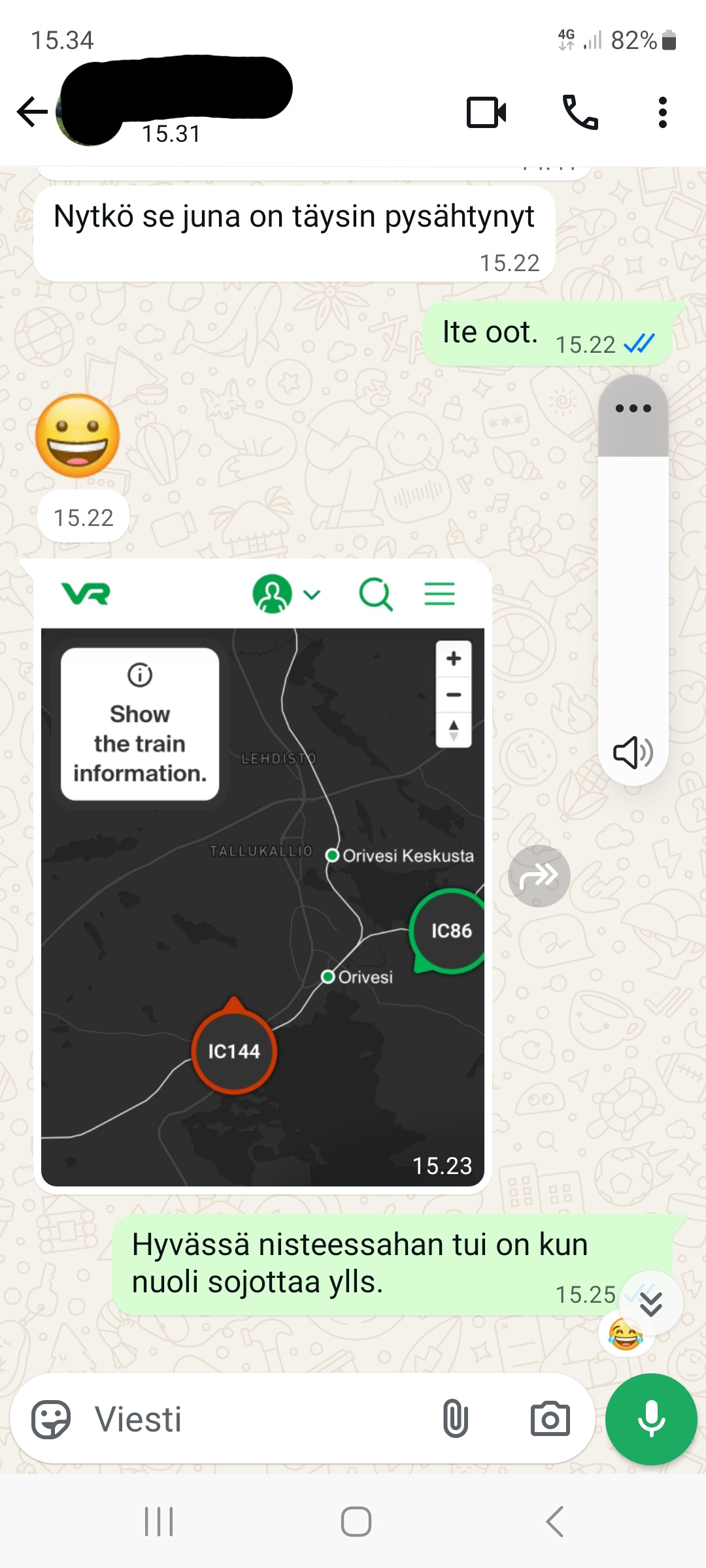706x1568 pixels.
Task: Open recent apps
Action: (158, 1522)
